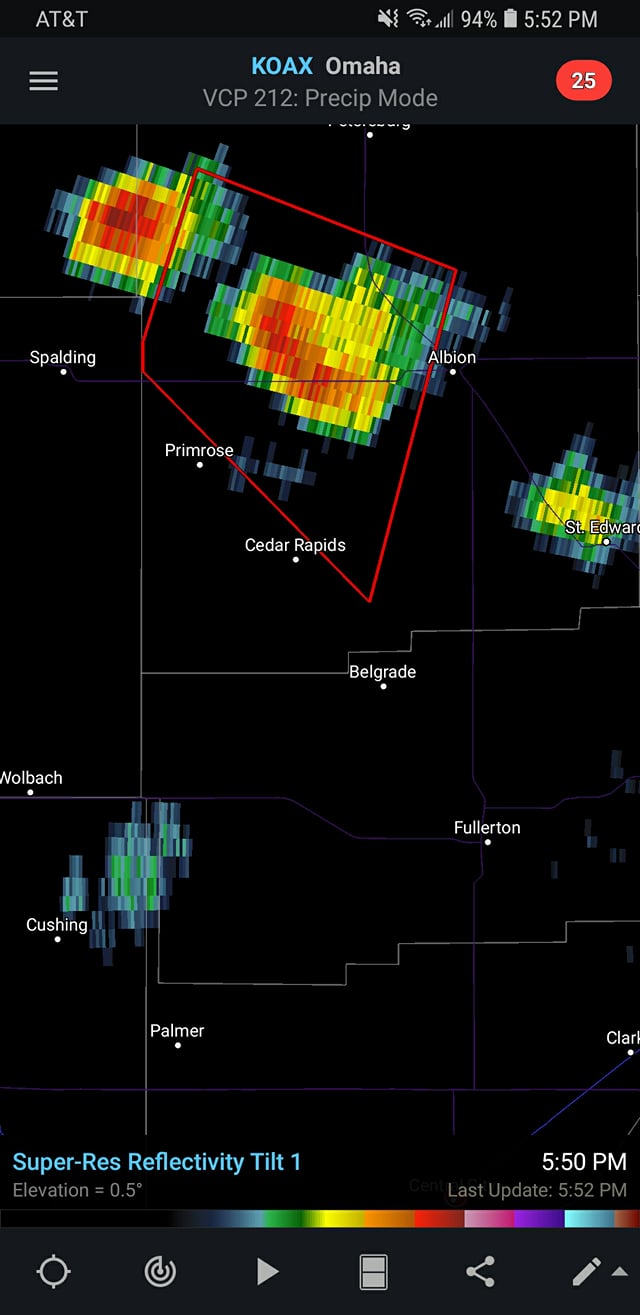Change the Super-Res Reflectivity Tilt 1 product
640x1315 pixels.
click(156, 1162)
